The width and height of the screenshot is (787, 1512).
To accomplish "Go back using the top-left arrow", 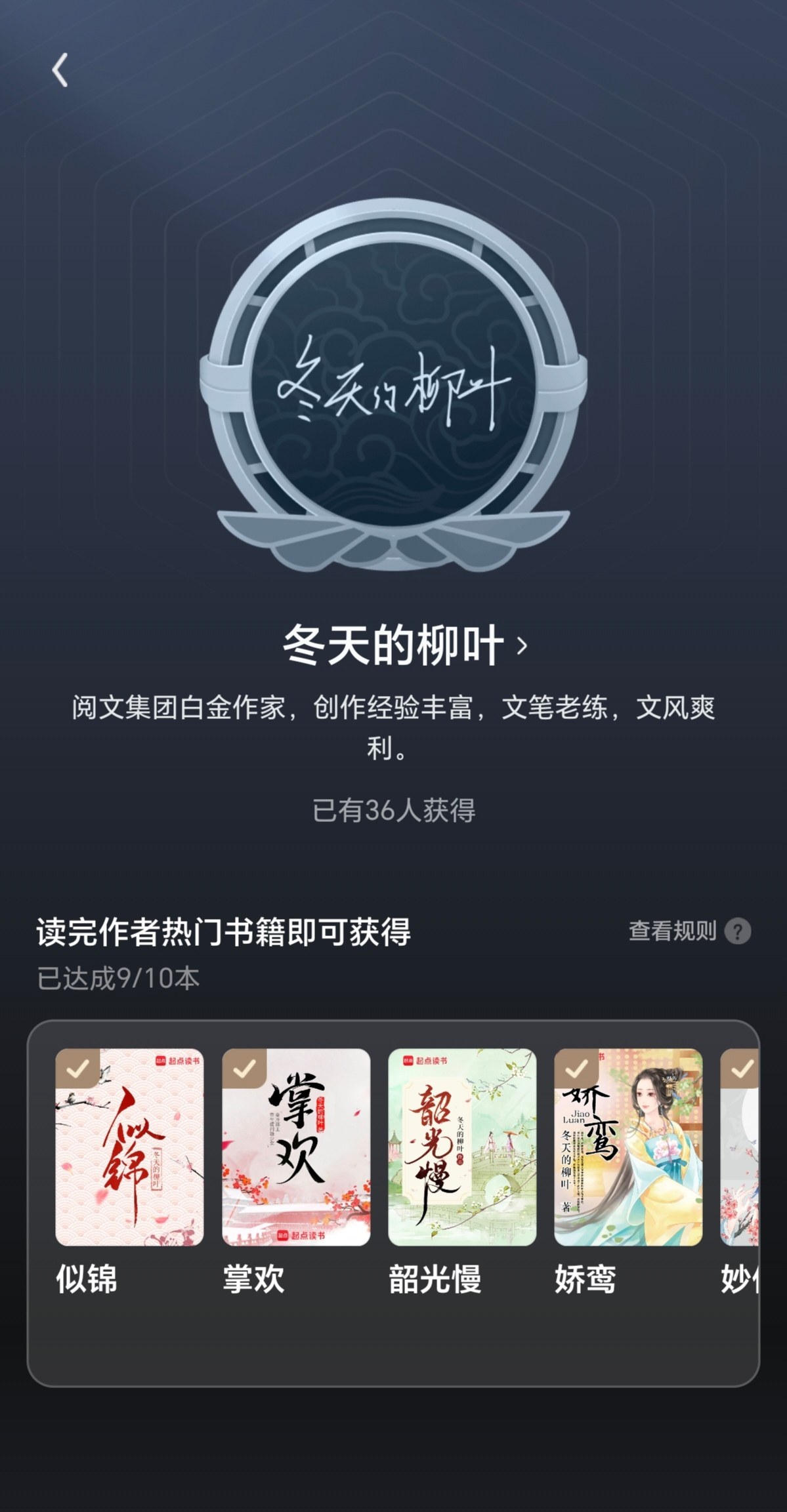I will pos(60,70).
